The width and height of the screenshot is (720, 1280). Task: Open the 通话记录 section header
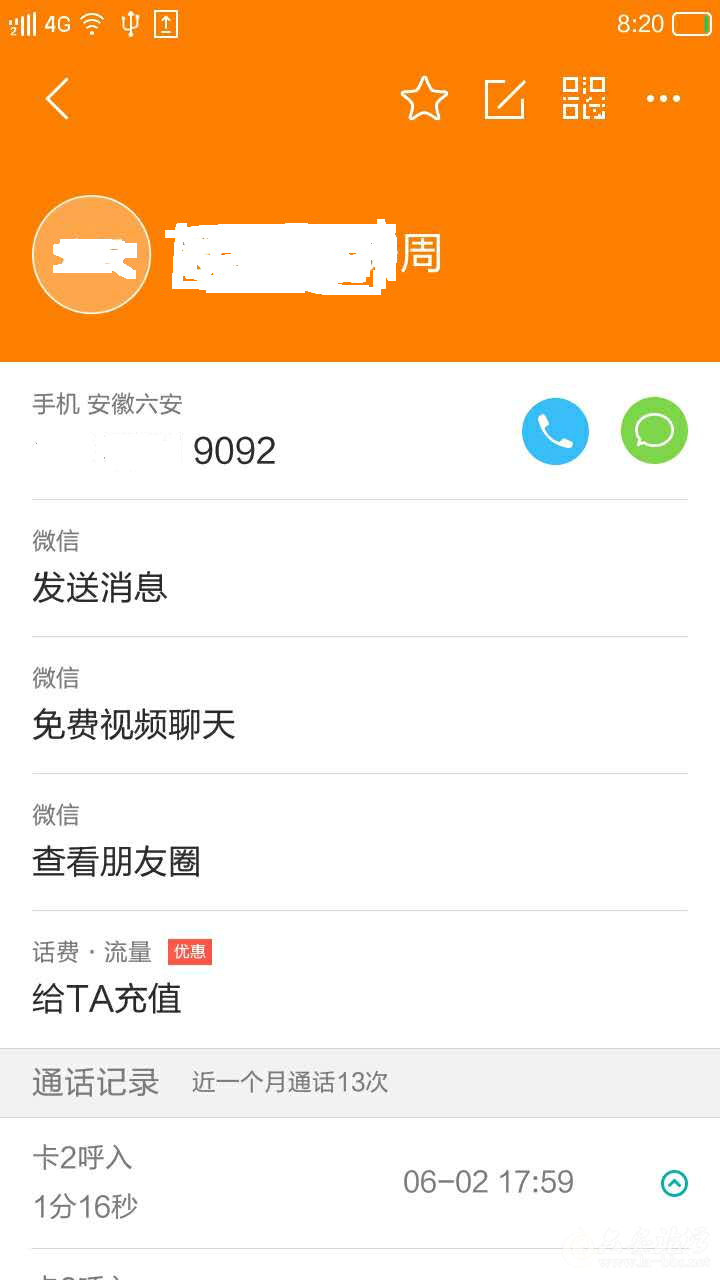click(x=95, y=1082)
